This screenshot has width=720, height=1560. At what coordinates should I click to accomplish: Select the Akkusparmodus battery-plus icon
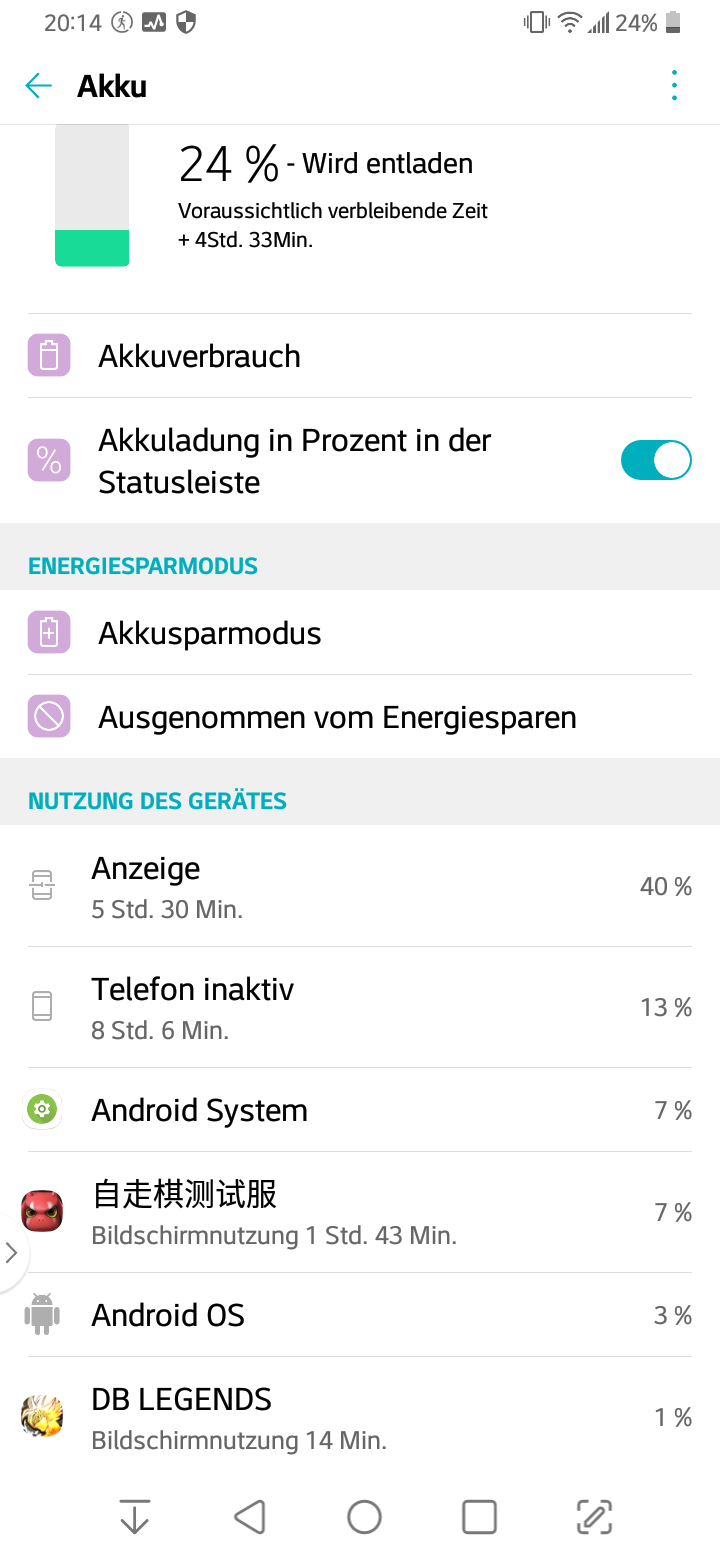[48, 632]
